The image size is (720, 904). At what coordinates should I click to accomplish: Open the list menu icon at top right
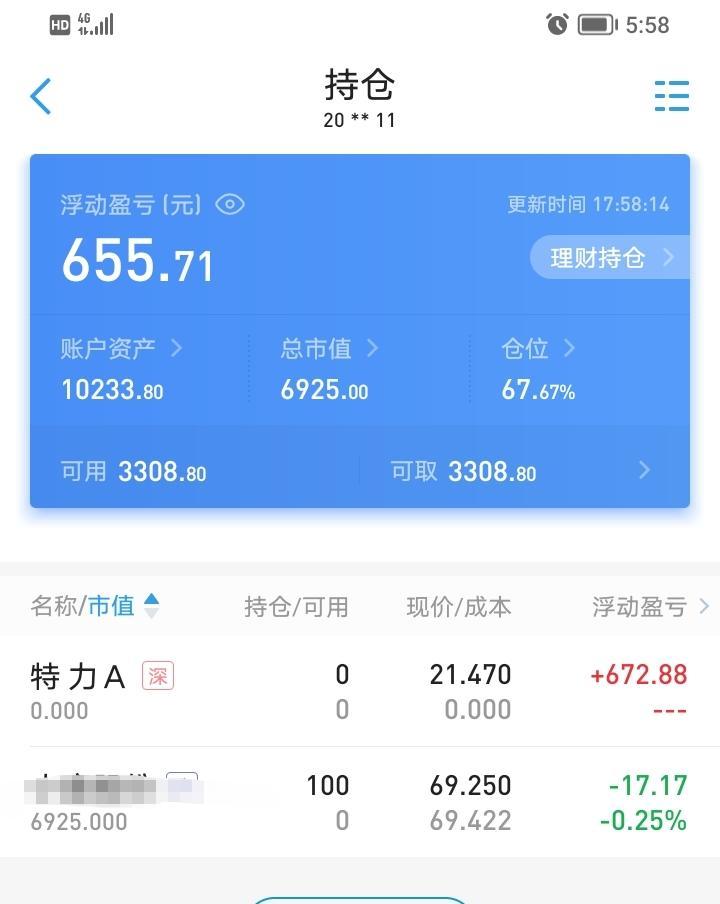point(671,97)
